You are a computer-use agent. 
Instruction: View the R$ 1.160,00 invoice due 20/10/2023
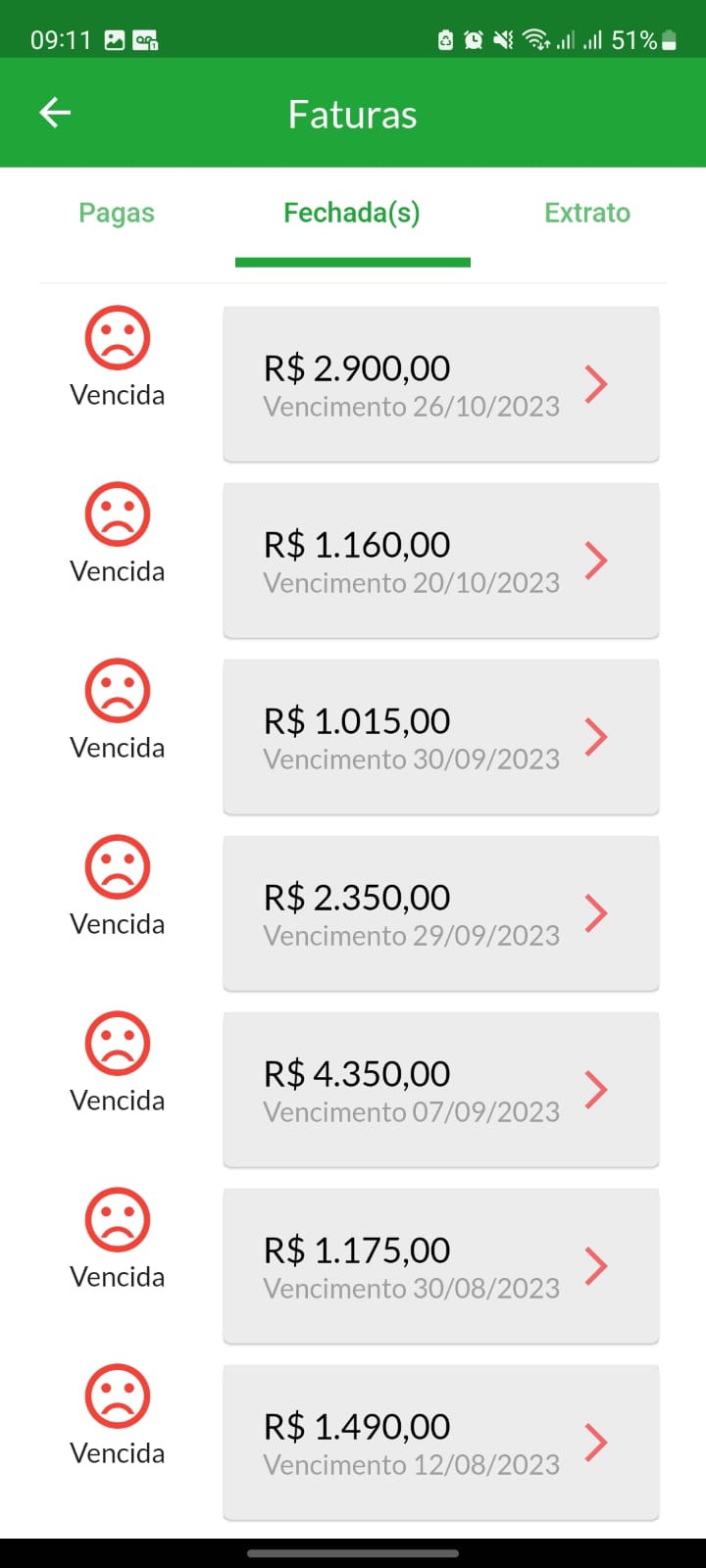441,560
